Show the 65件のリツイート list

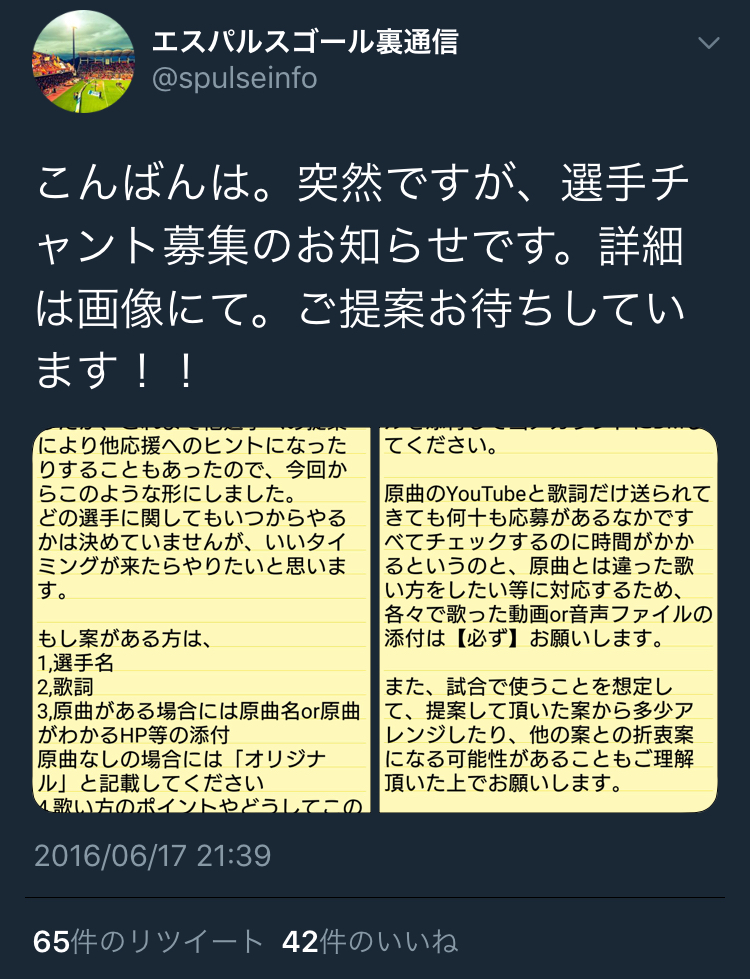(x=148, y=941)
